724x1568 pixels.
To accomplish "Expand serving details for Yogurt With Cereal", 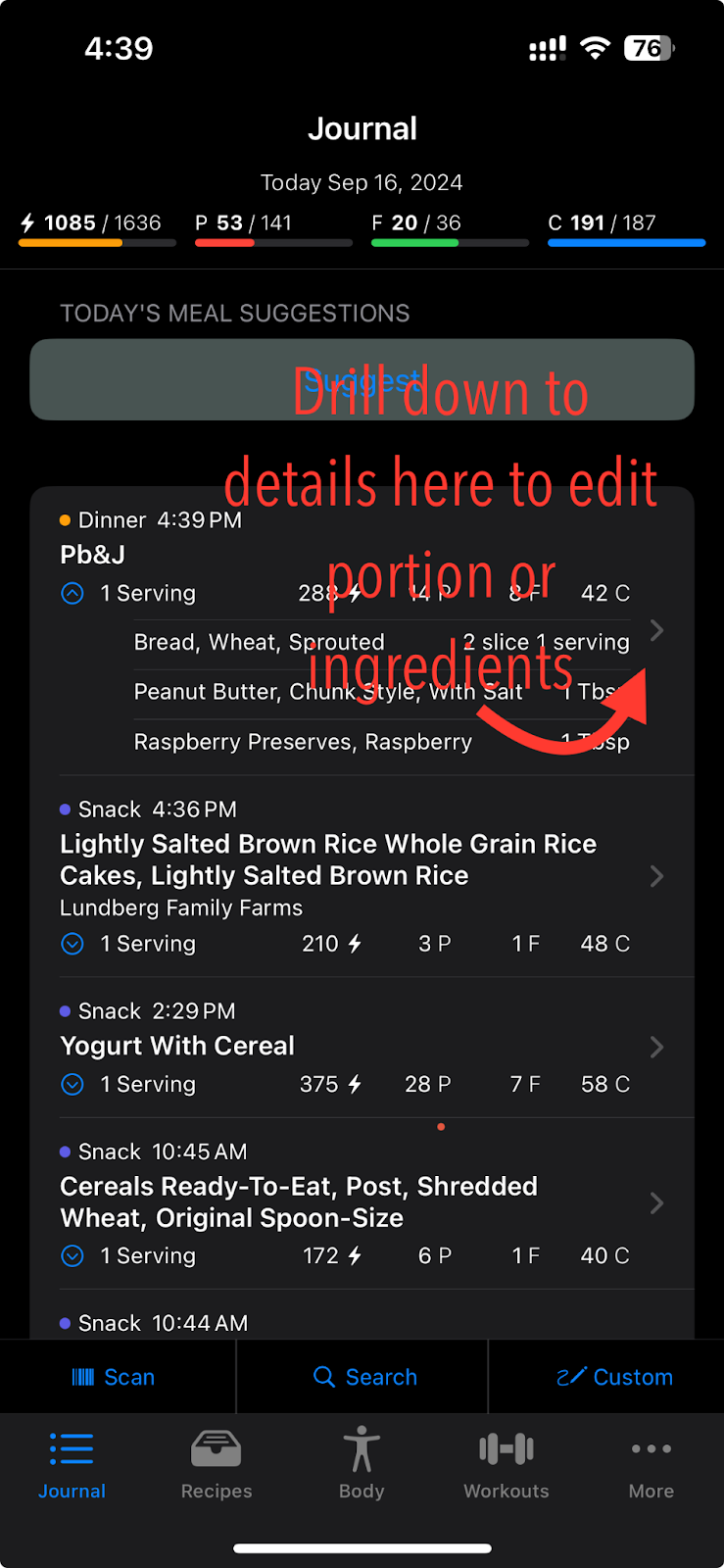I will [72, 1084].
